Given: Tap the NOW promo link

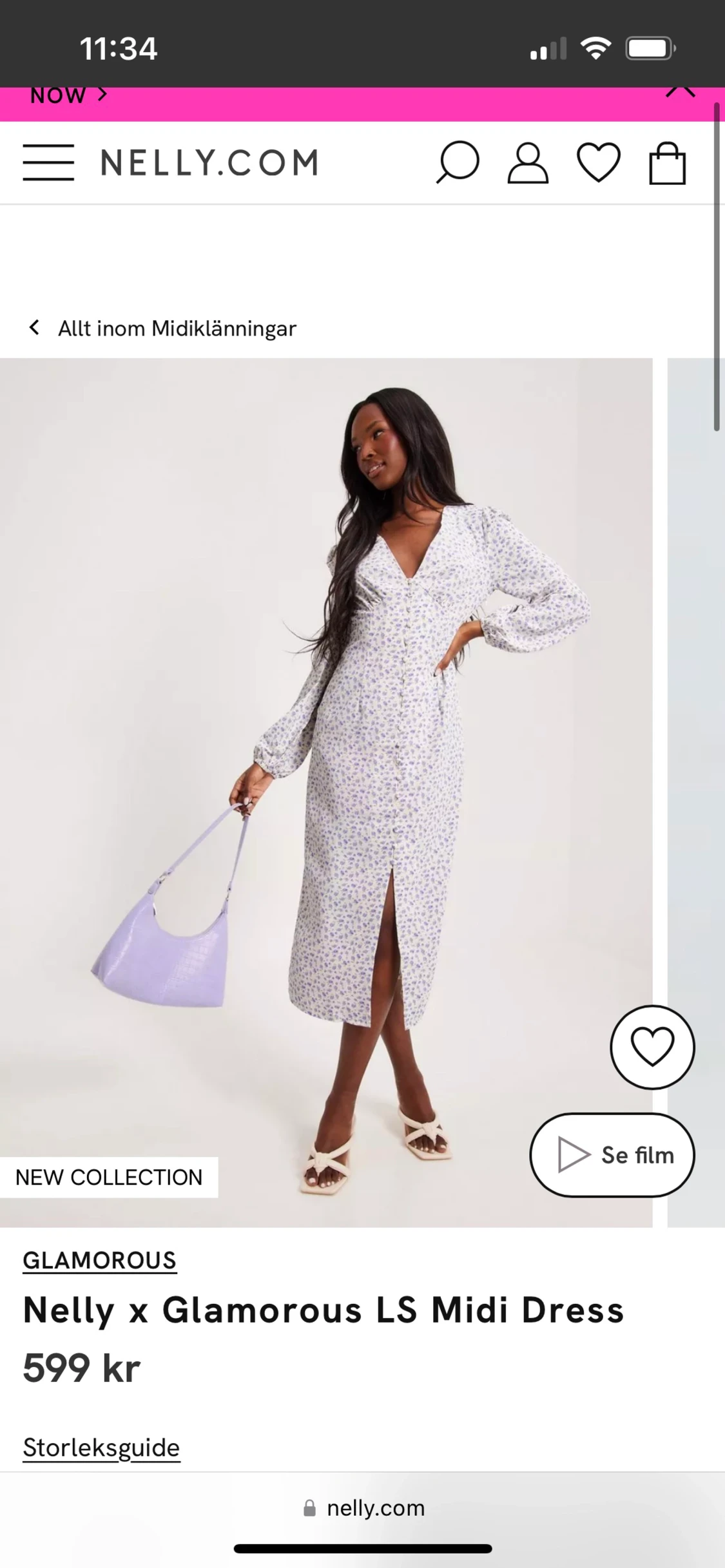Looking at the screenshot, I should pos(68,96).
